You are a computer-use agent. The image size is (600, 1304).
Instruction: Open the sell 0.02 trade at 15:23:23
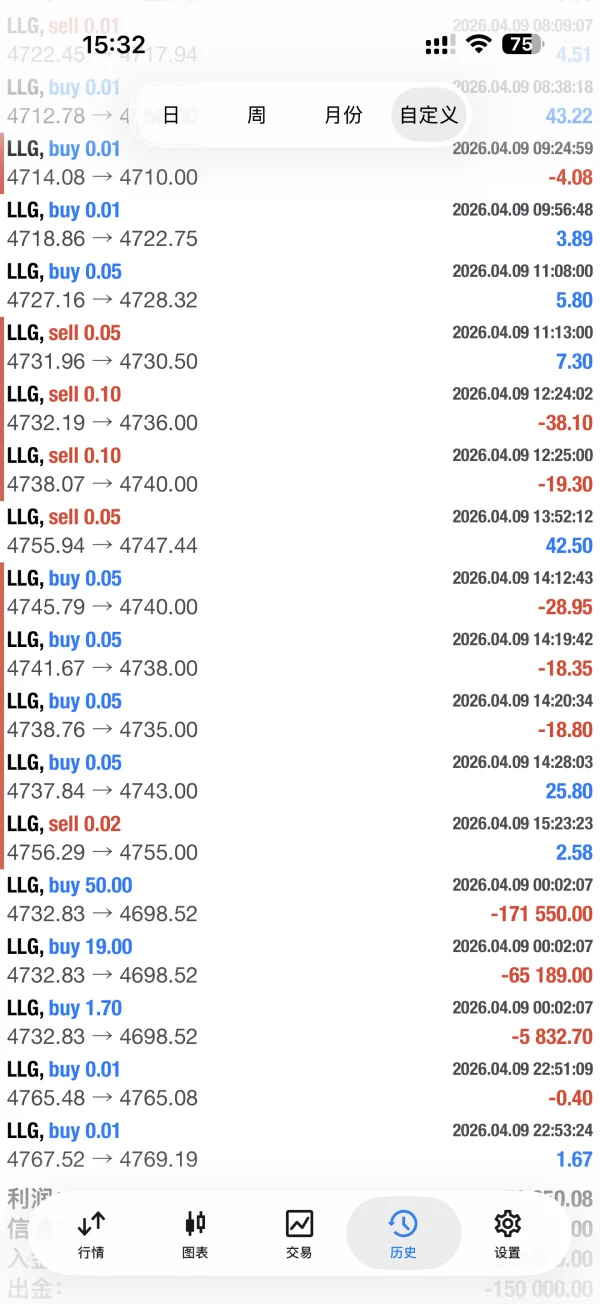coord(300,838)
